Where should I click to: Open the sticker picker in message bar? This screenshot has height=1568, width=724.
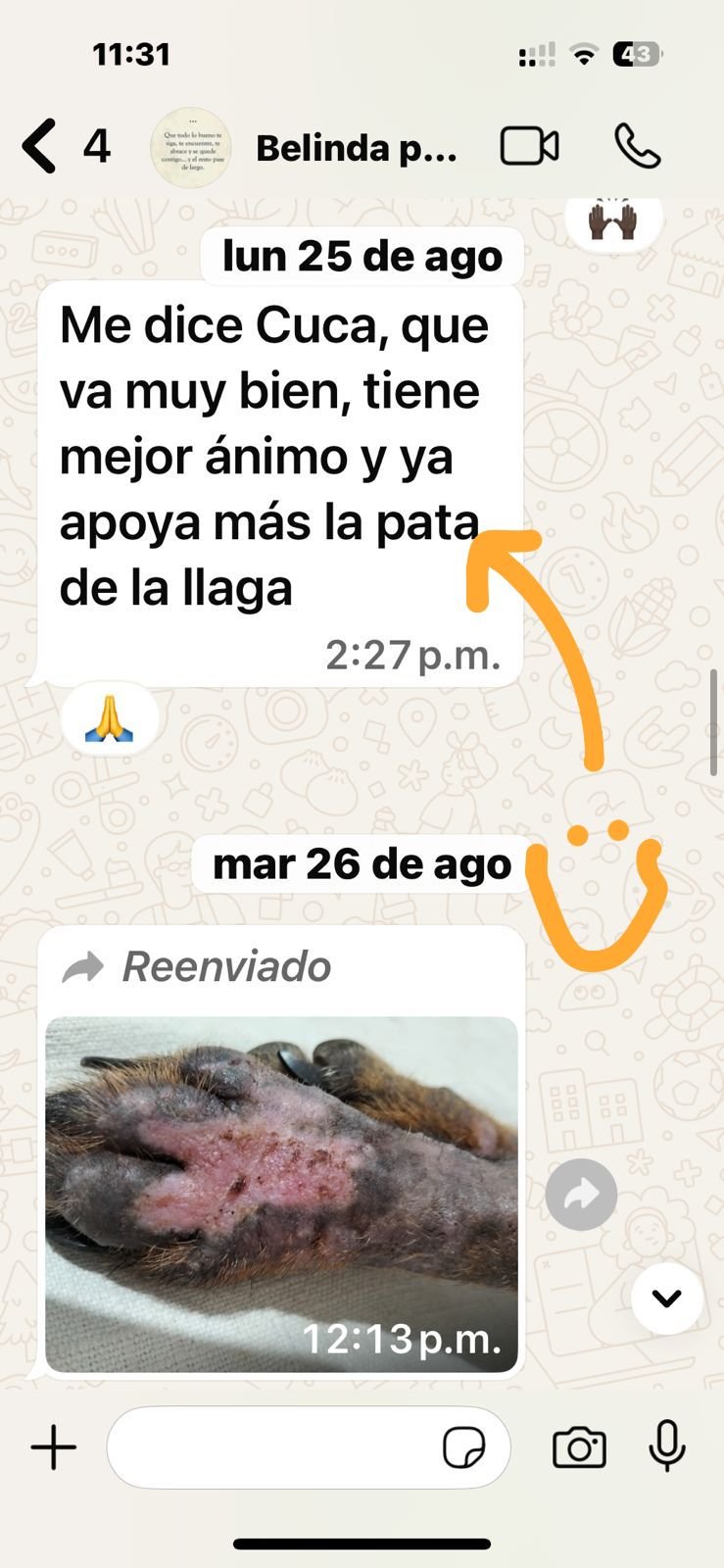click(x=467, y=1445)
